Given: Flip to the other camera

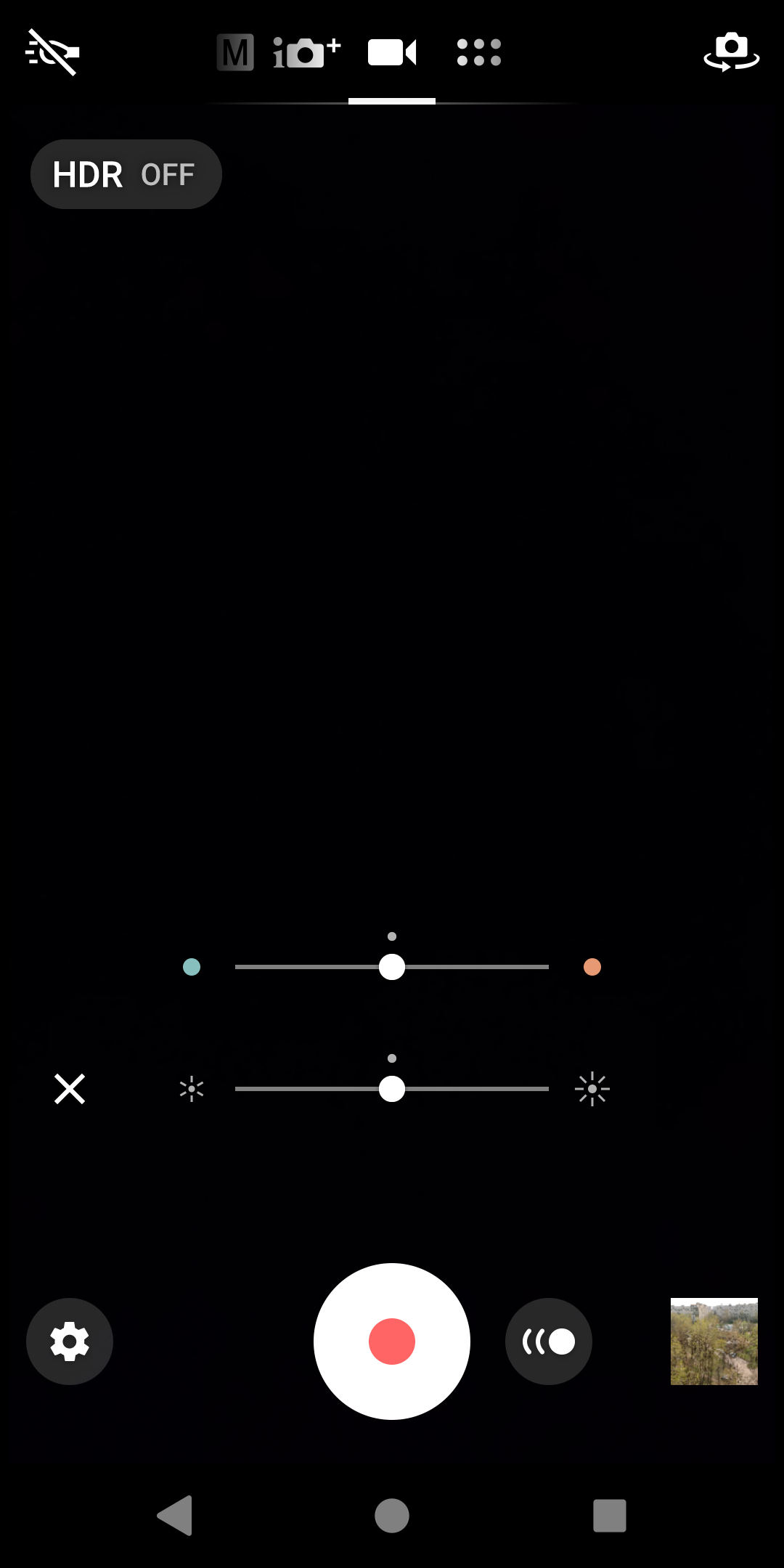Looking at the screenshot, I should [731, 52].
